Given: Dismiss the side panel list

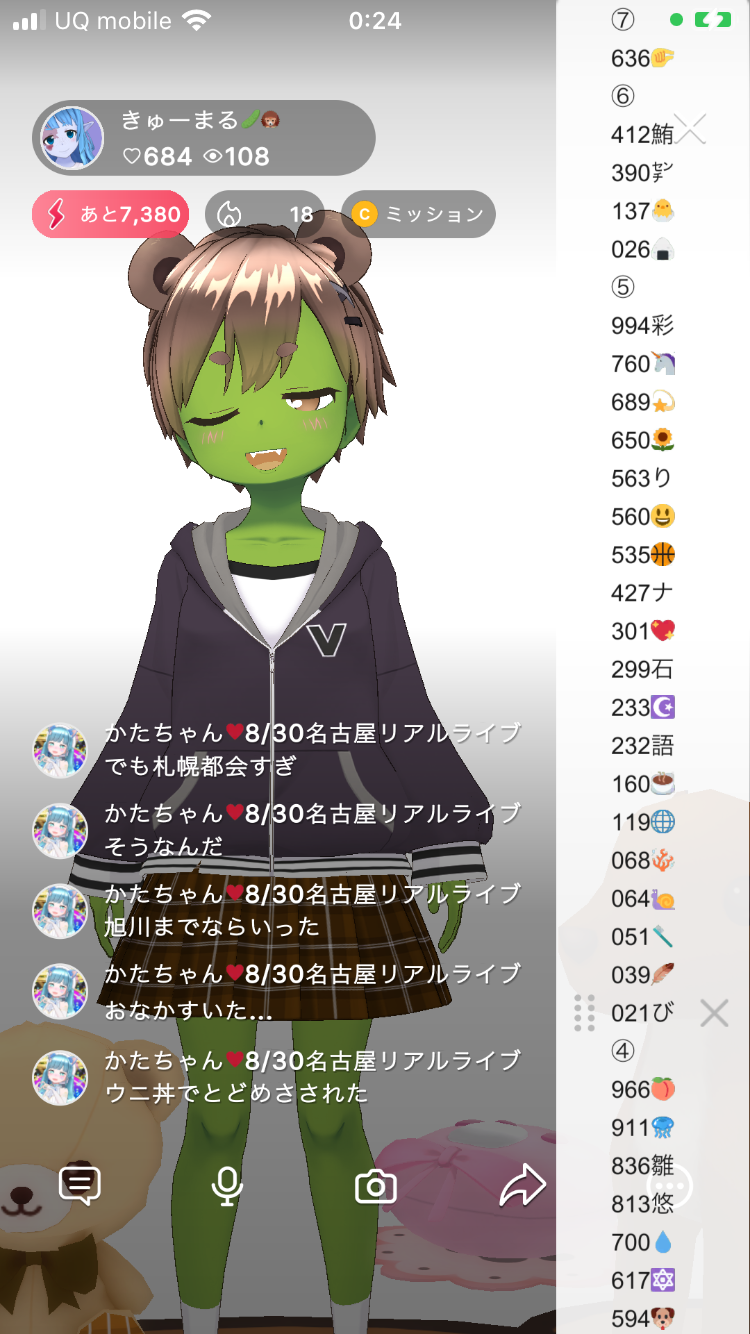Looking at the screenshot, I should click(714, 1013).
